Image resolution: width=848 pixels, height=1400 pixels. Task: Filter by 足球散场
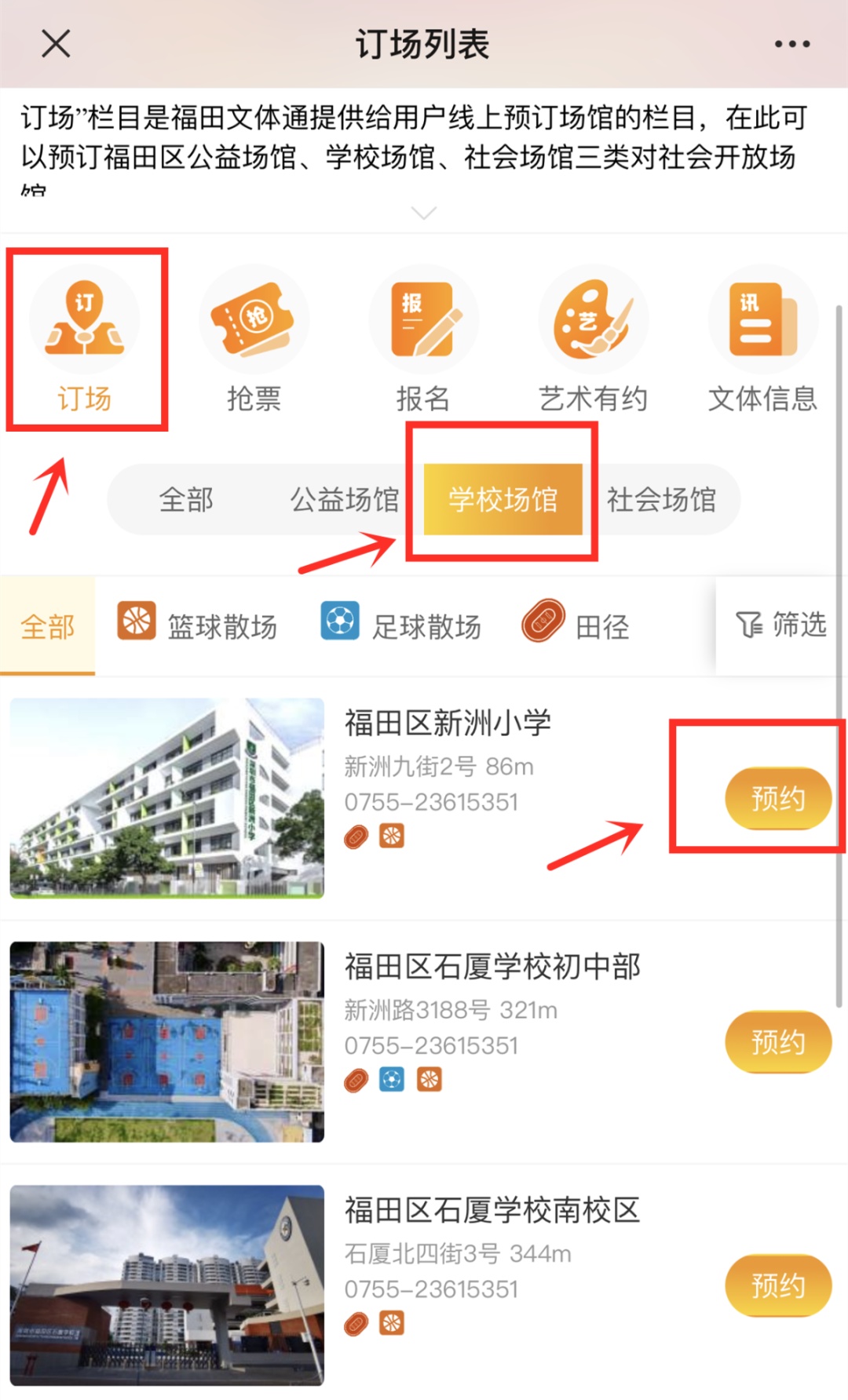pyautogui.click(x=401, y=625)
